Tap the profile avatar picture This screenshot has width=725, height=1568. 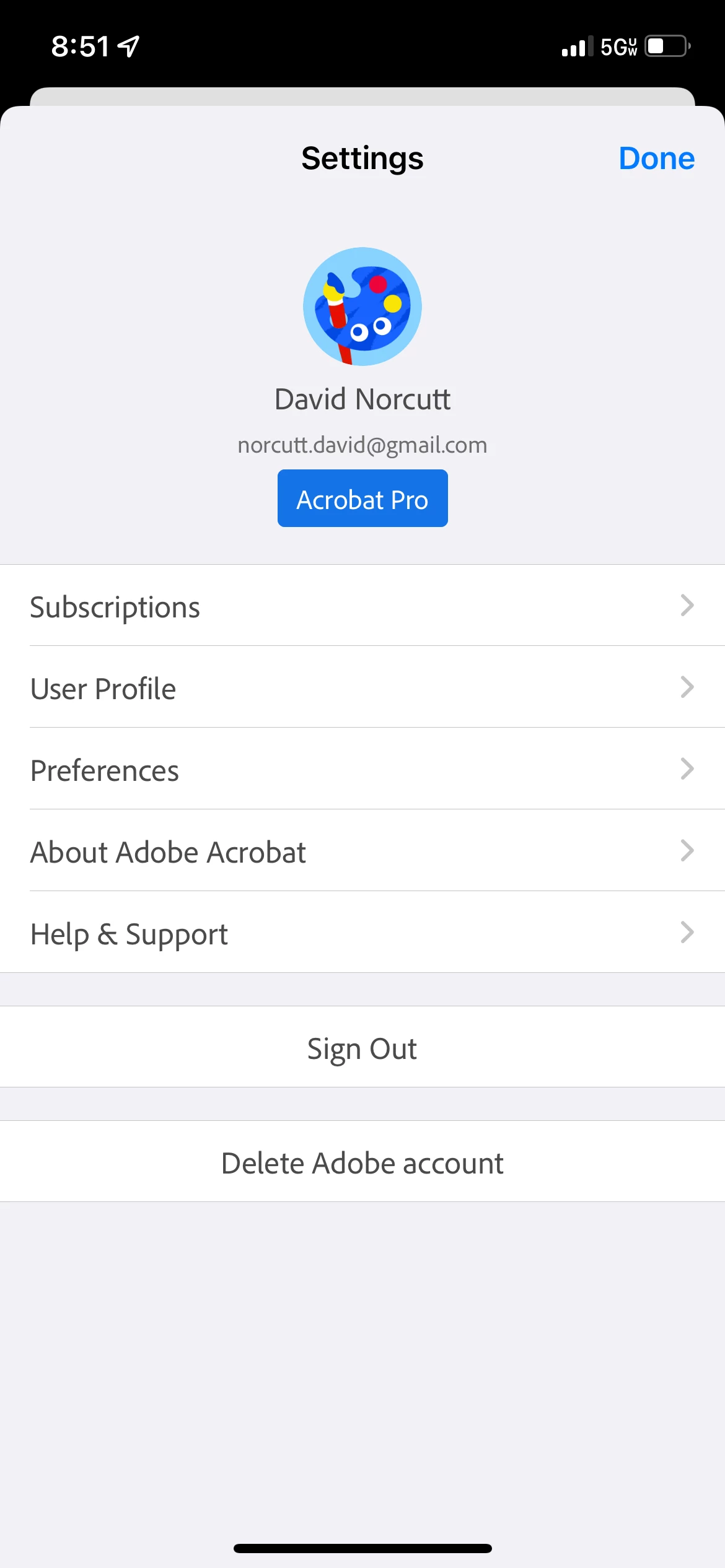click(x=362, y=307)
